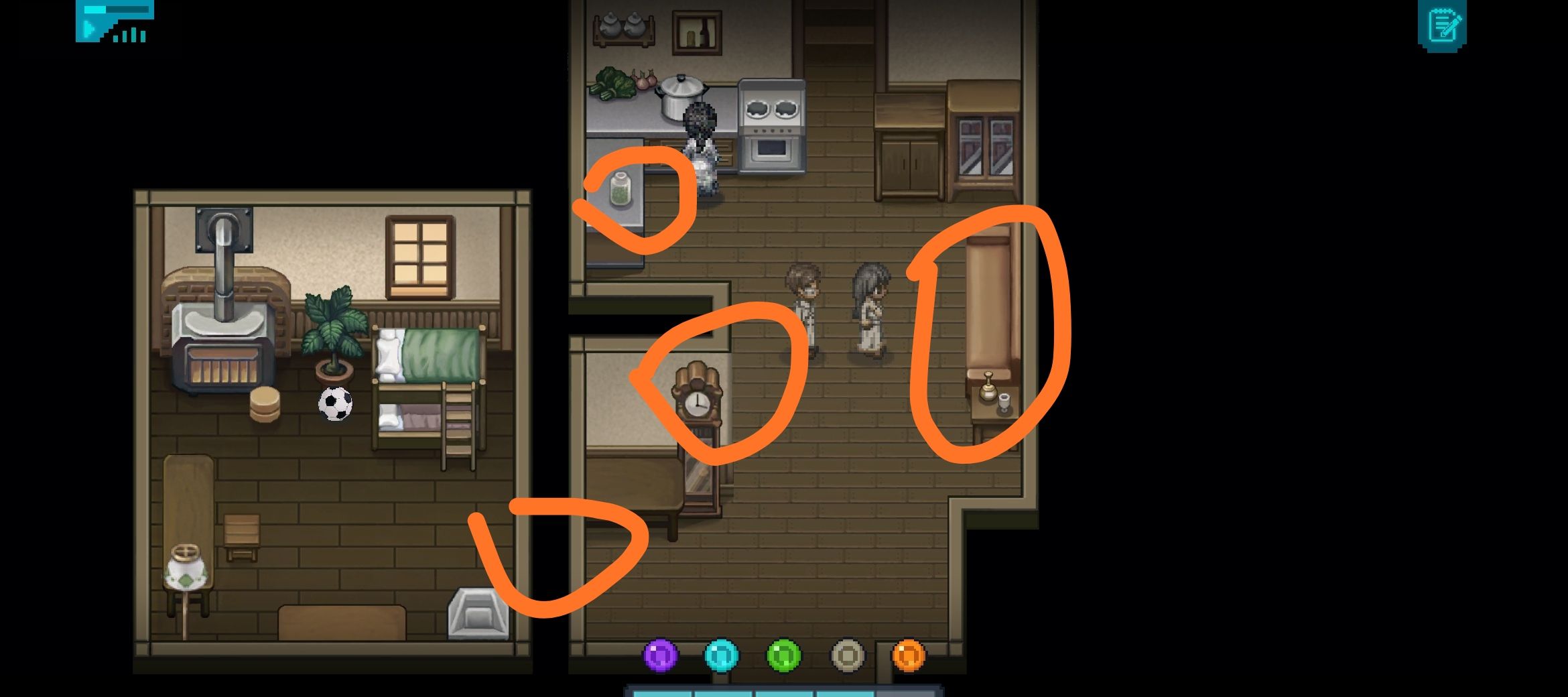Select the orange orb
The image size is (1568, 697).
(909, 655)
